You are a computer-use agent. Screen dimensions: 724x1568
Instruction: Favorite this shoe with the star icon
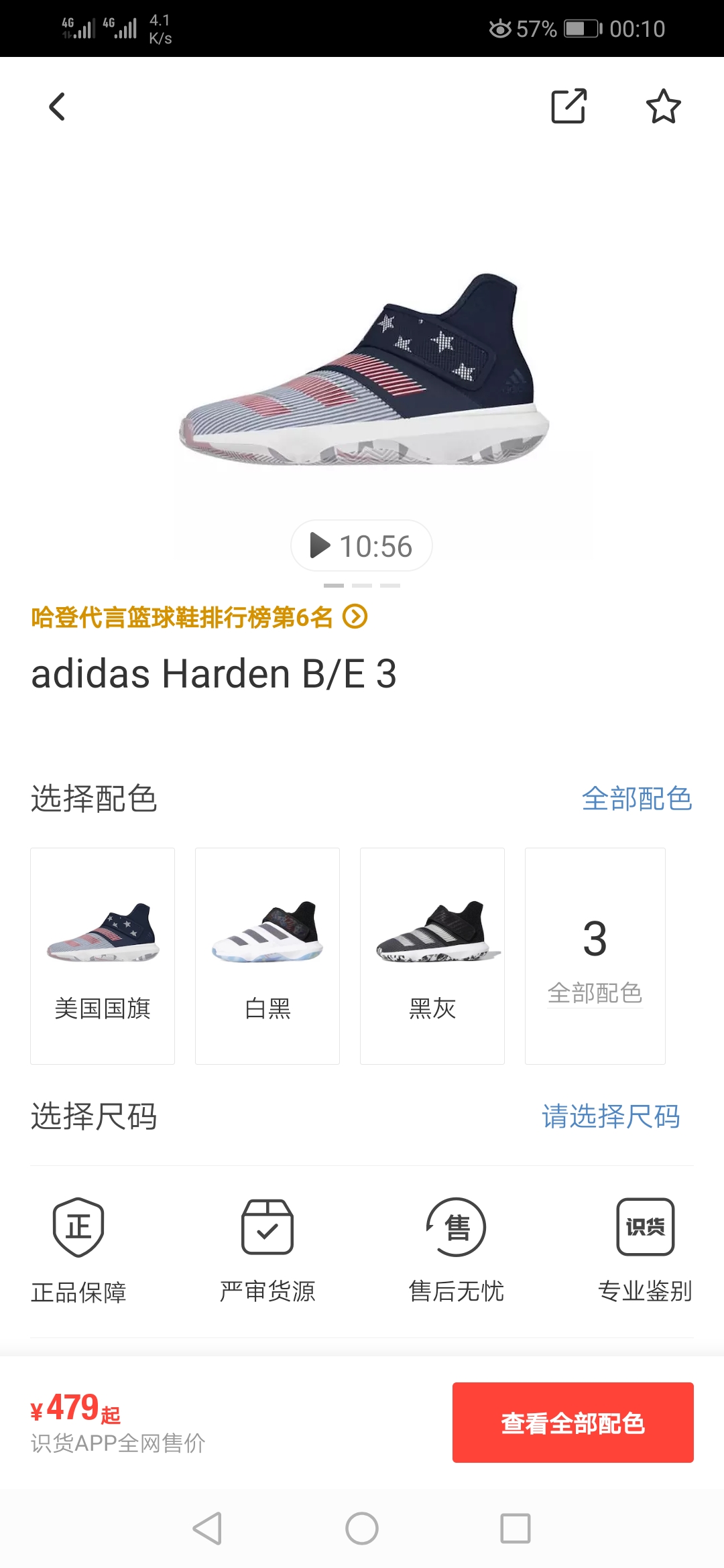point(663,107)
